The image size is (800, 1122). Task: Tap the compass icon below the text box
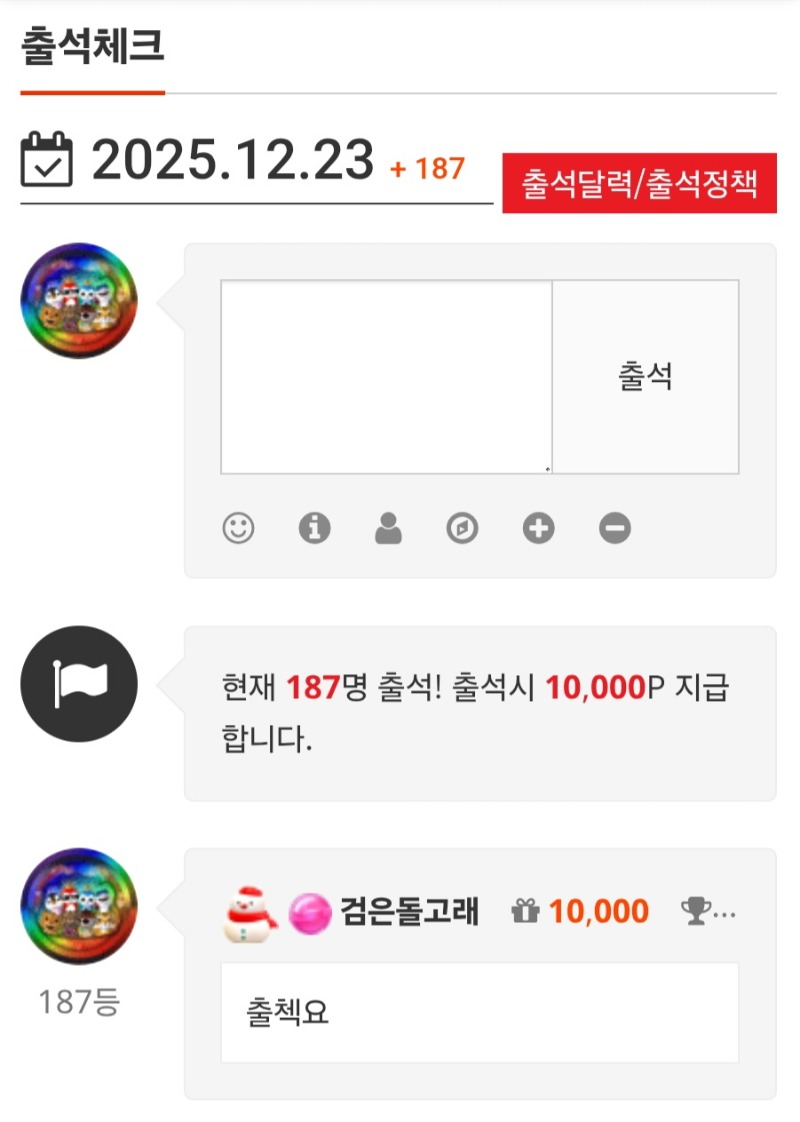click(x=462, y=528)
